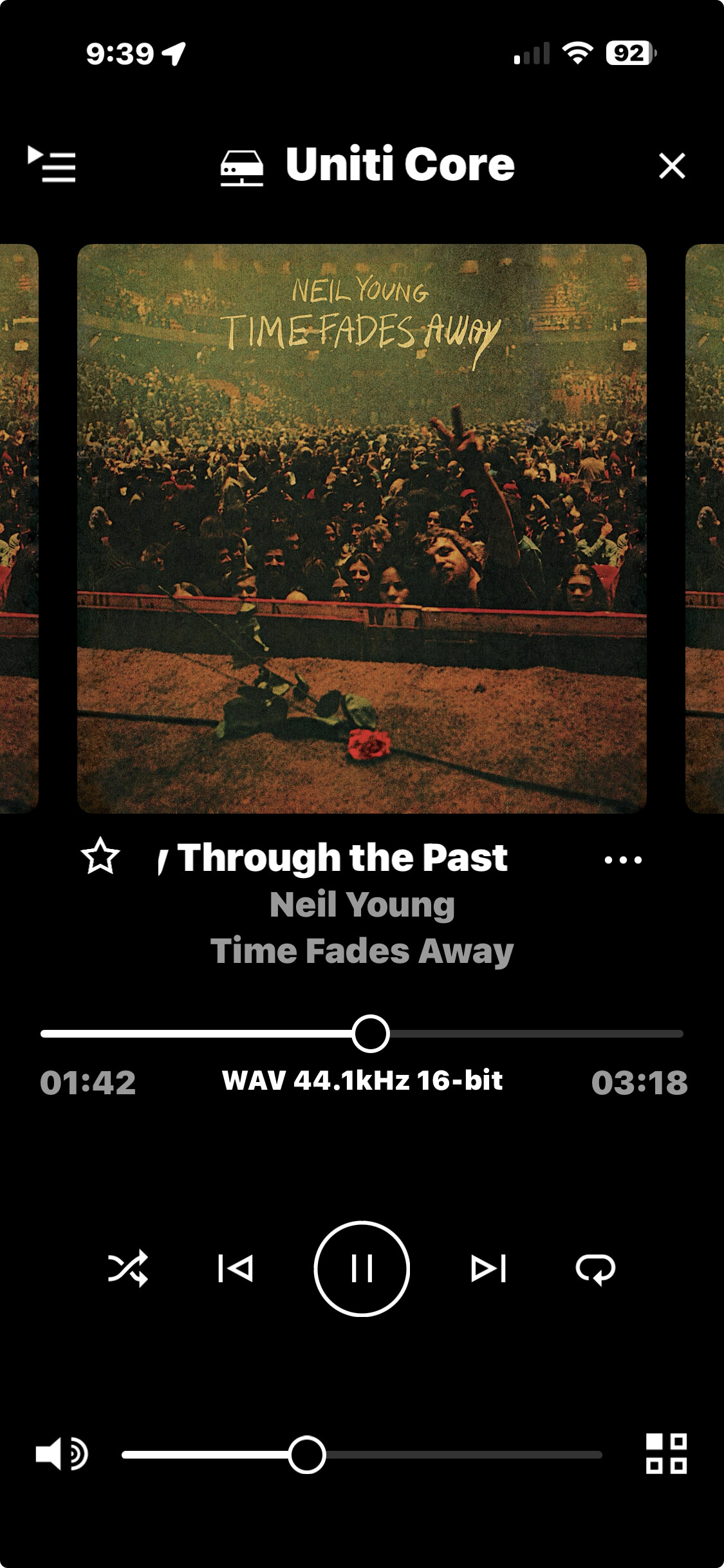Open the play queue list
This screenshot has height=1568, width=724.
click(51, 165)
